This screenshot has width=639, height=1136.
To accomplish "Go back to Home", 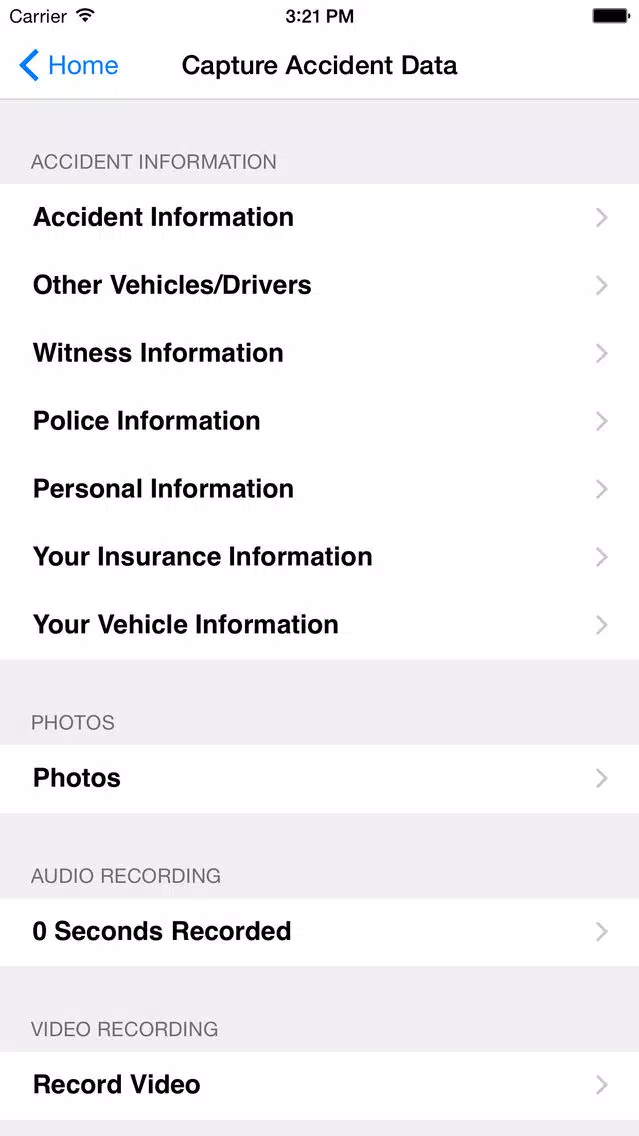I will coord(68,65).
